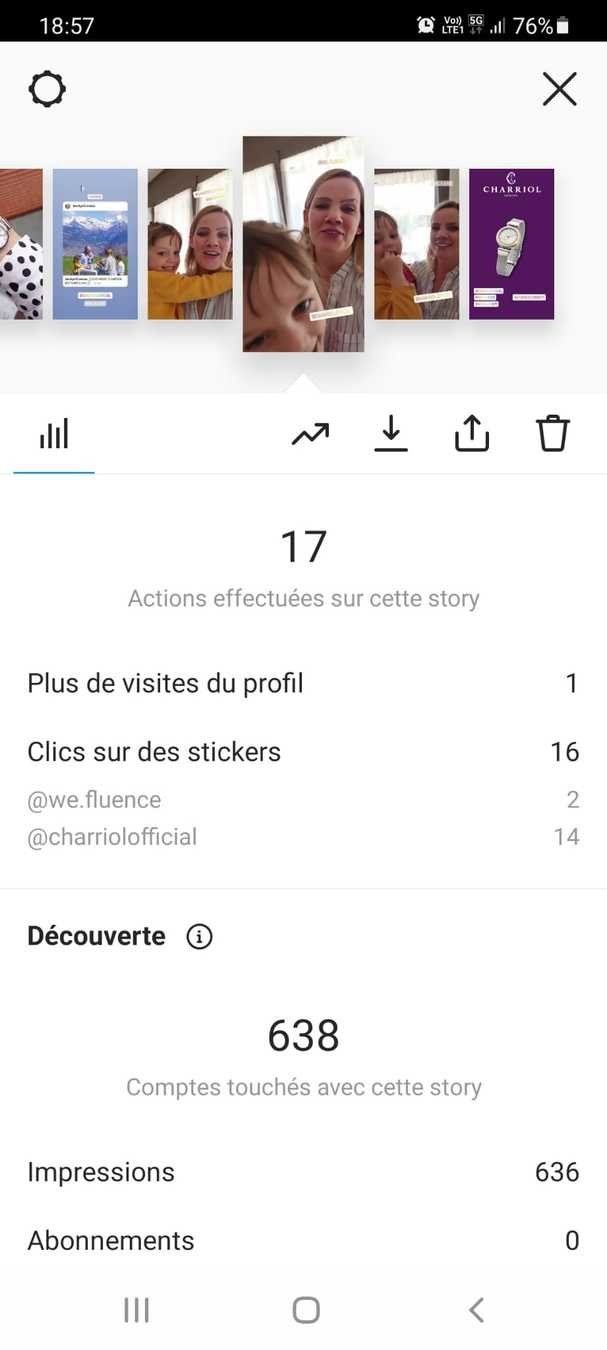607x1350 pixels.
Task: Delete this story with the trash icon
Action: [x=552, y=434]
